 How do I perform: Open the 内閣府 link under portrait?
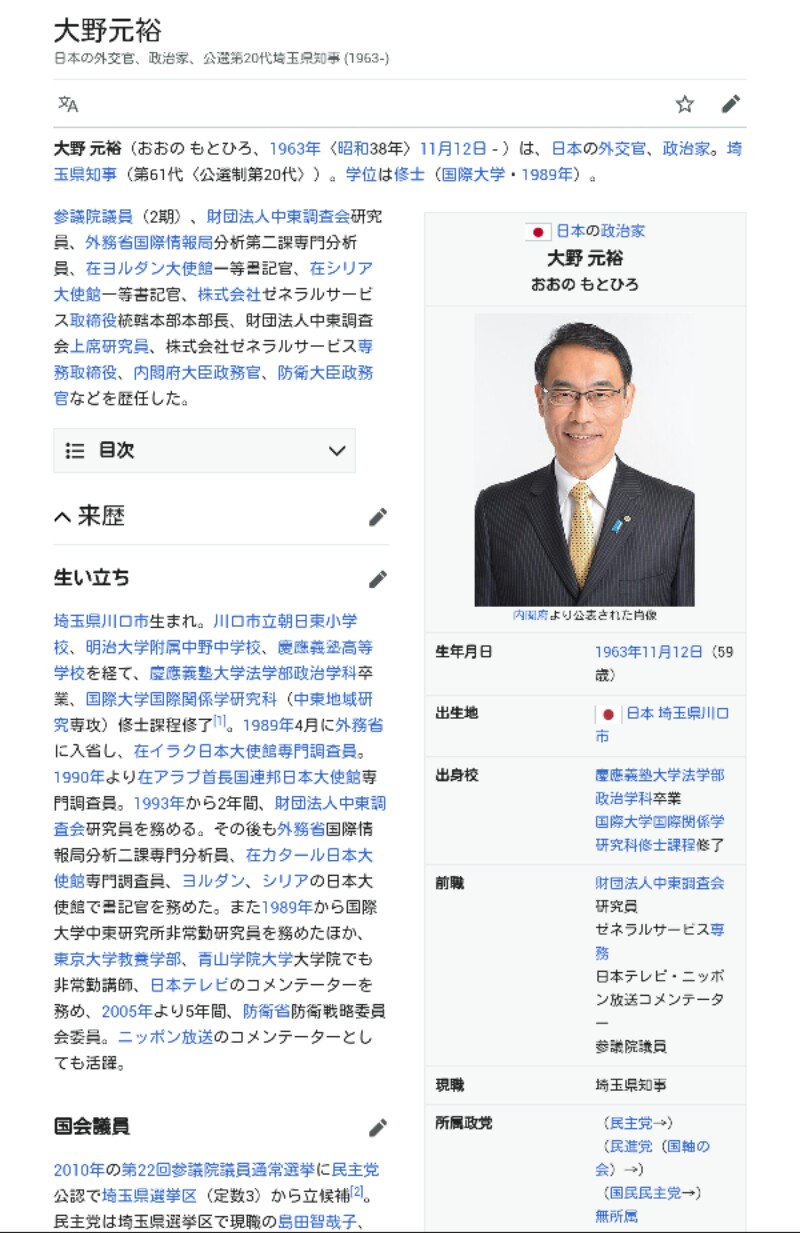(x=530, y=616)
